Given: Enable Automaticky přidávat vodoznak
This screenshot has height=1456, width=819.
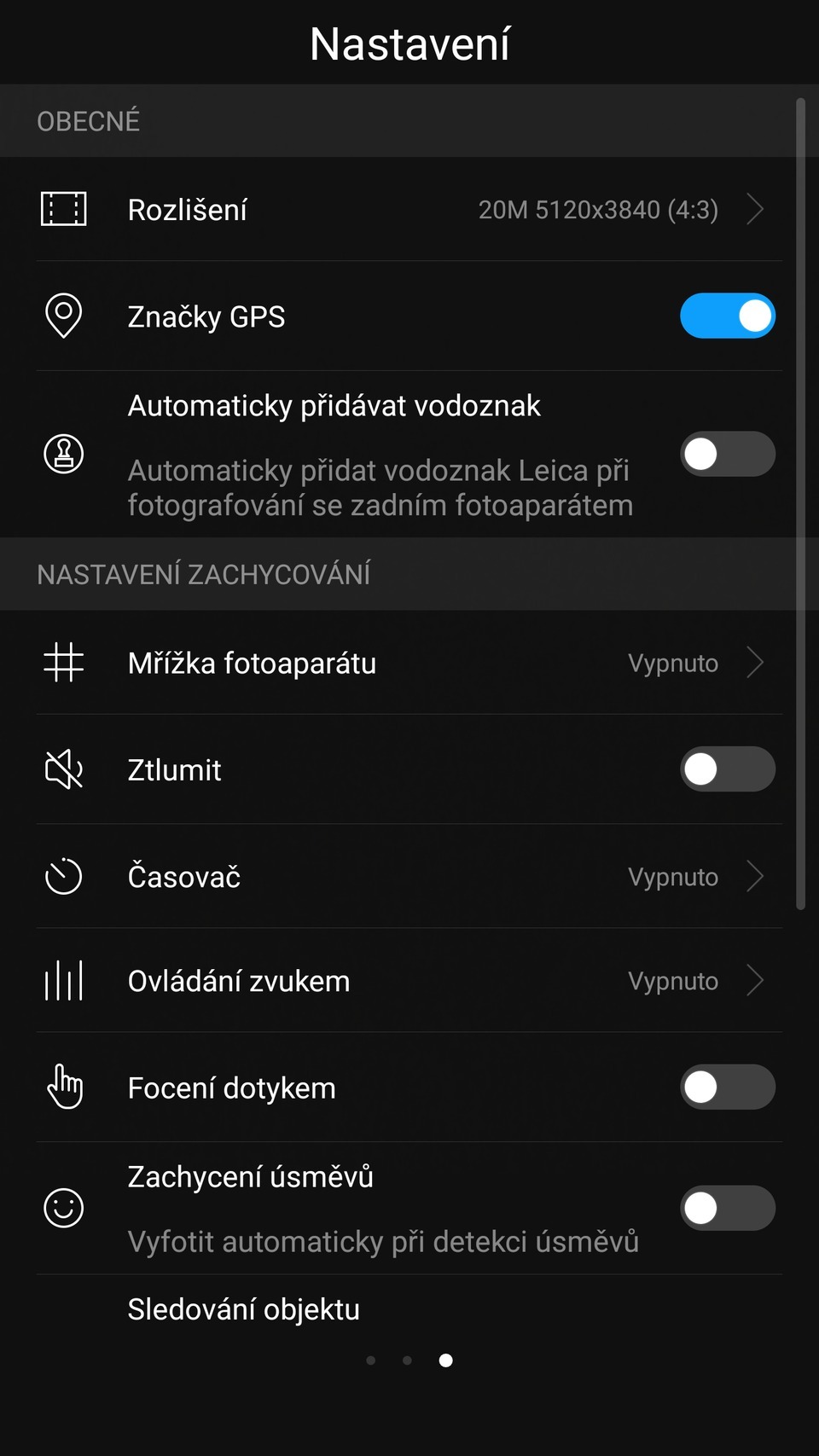Looking at the screenshot, I should click(727, 454).
